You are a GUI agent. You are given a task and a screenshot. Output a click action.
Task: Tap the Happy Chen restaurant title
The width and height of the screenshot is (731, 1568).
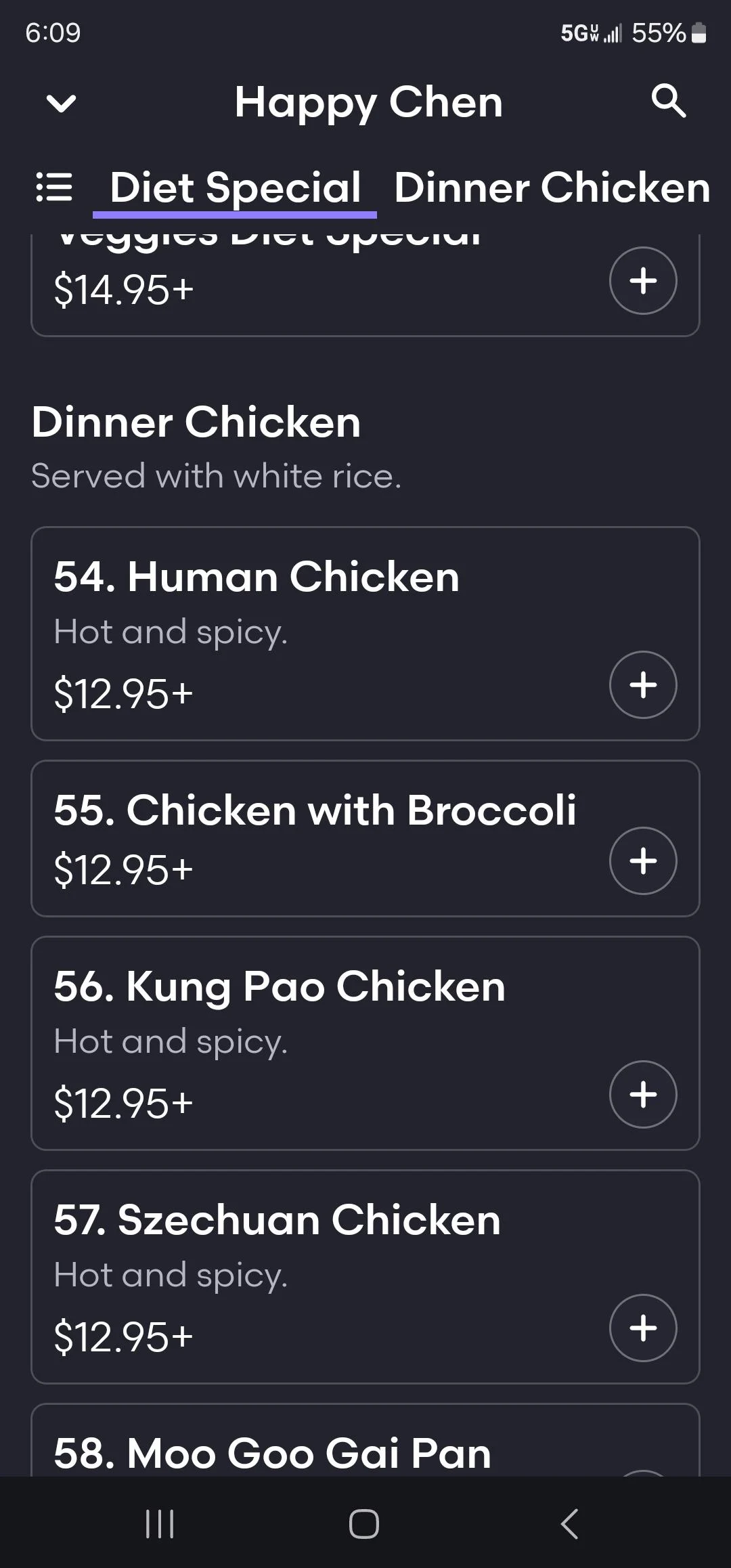(369, 102)
